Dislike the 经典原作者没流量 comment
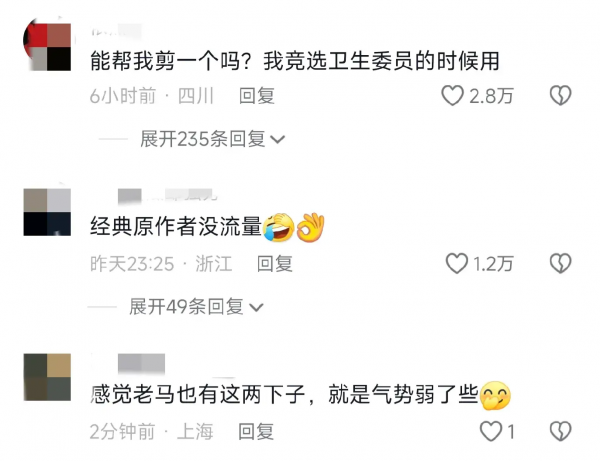Image resolution: width=600 pixels, height=461 pixels. point(561,264)
